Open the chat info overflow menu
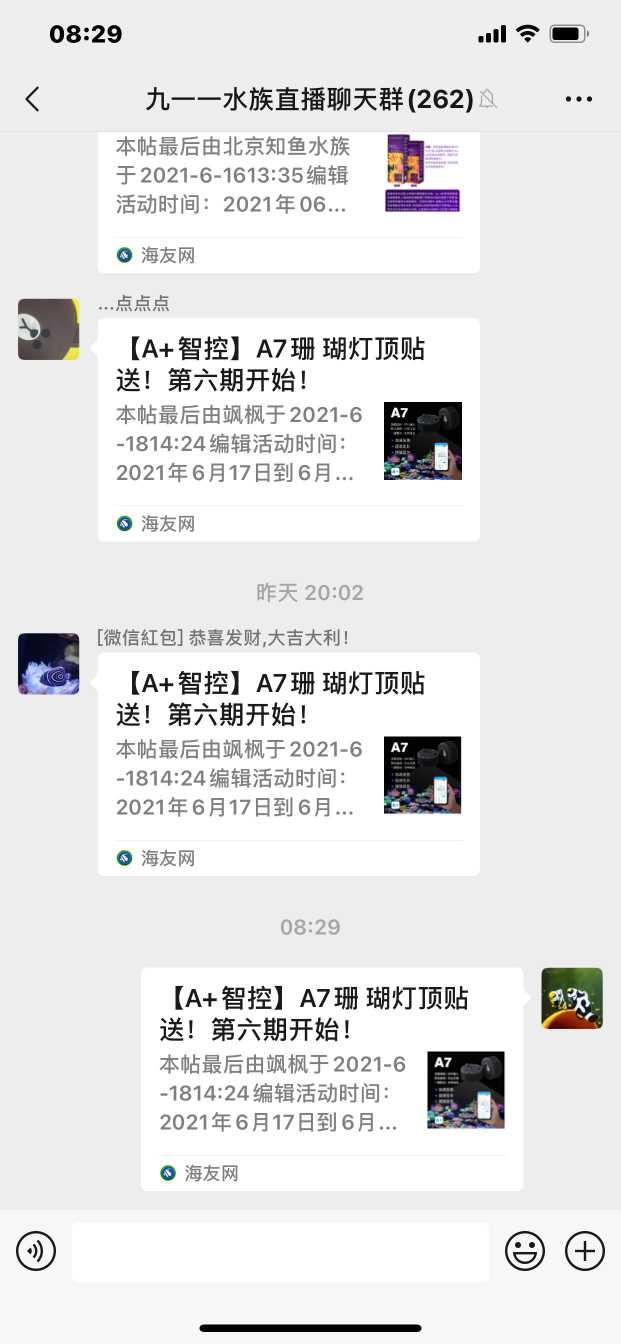This screenshot has height=1344, width=621. tap(579, 98)
